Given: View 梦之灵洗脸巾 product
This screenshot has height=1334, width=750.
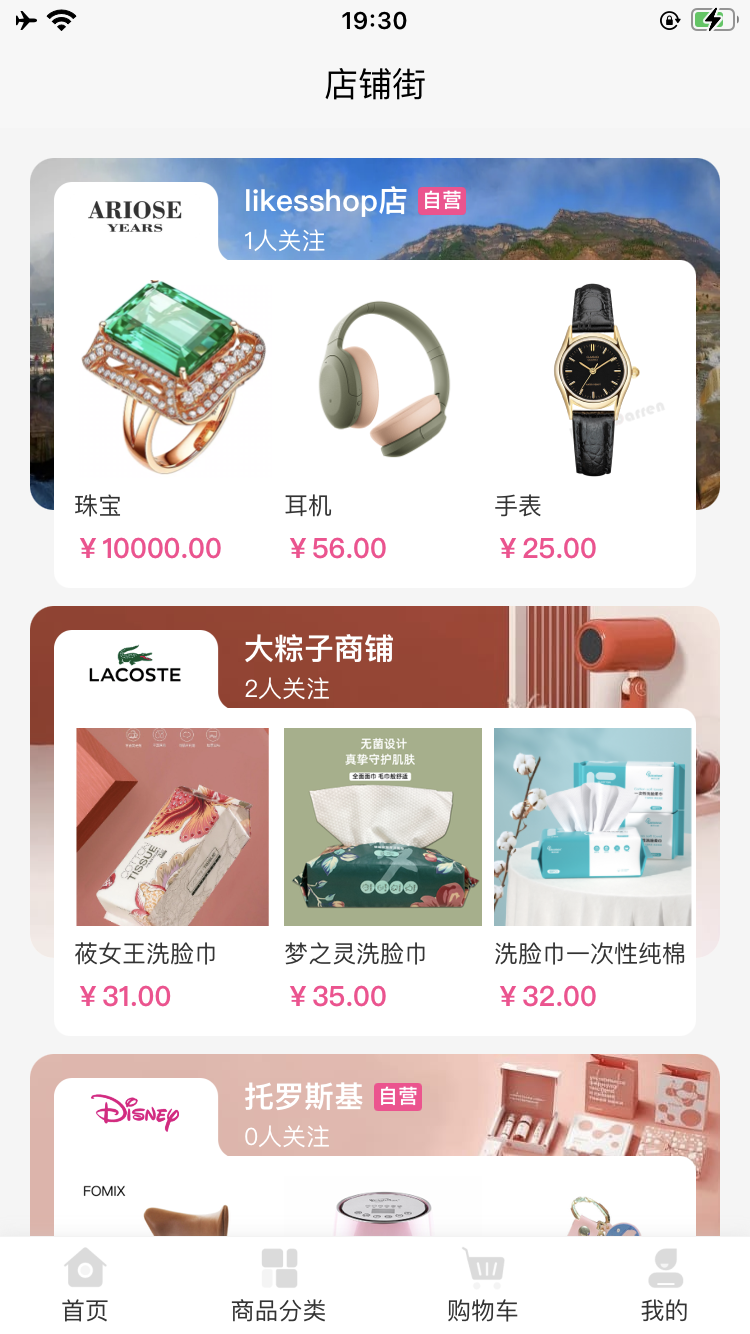Looking at the screenshot, I should point(382,827).
